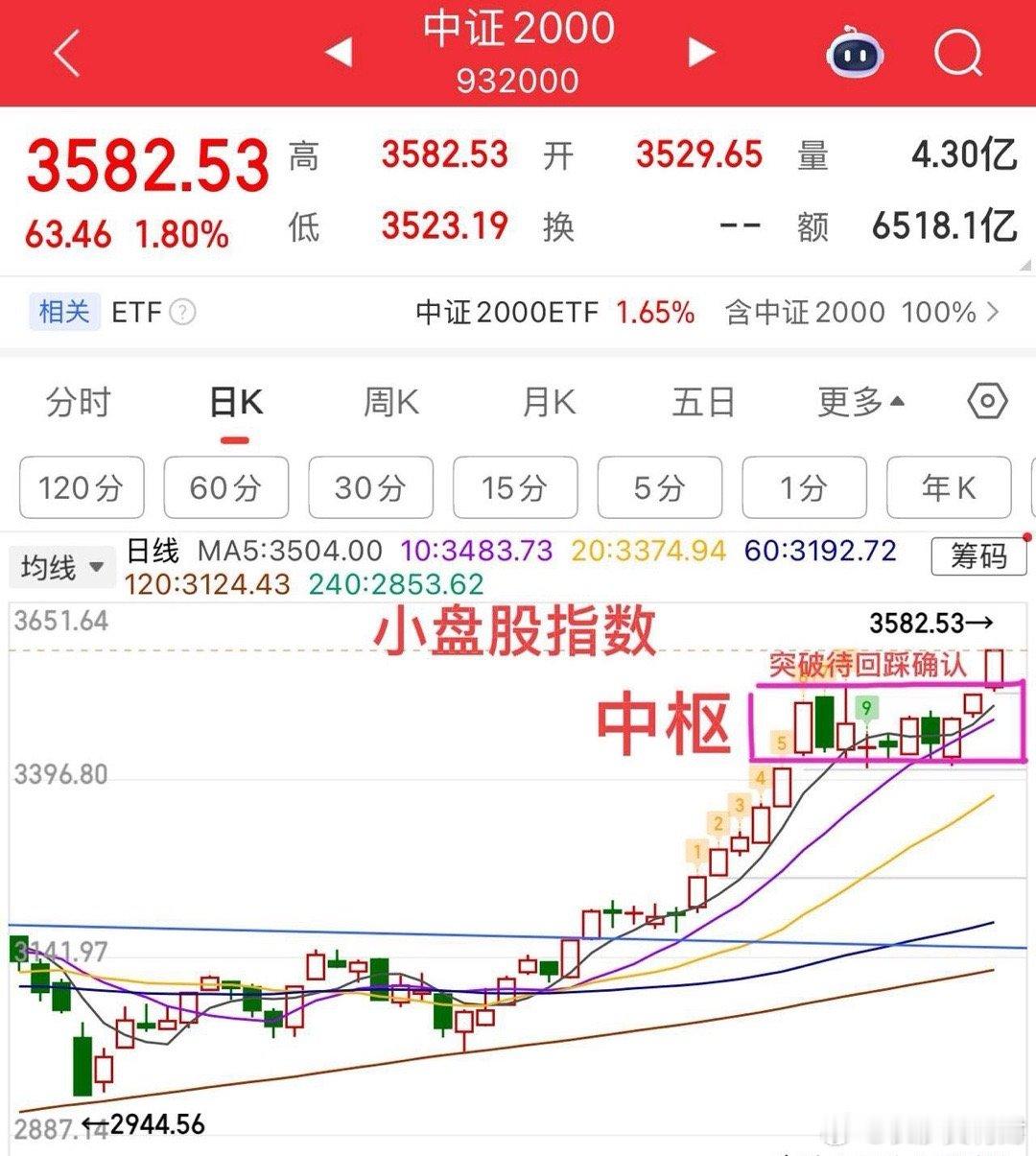Select the 年K yearly candlestick button
The image size is (1036, 1156).
click(x=950, y=487)
